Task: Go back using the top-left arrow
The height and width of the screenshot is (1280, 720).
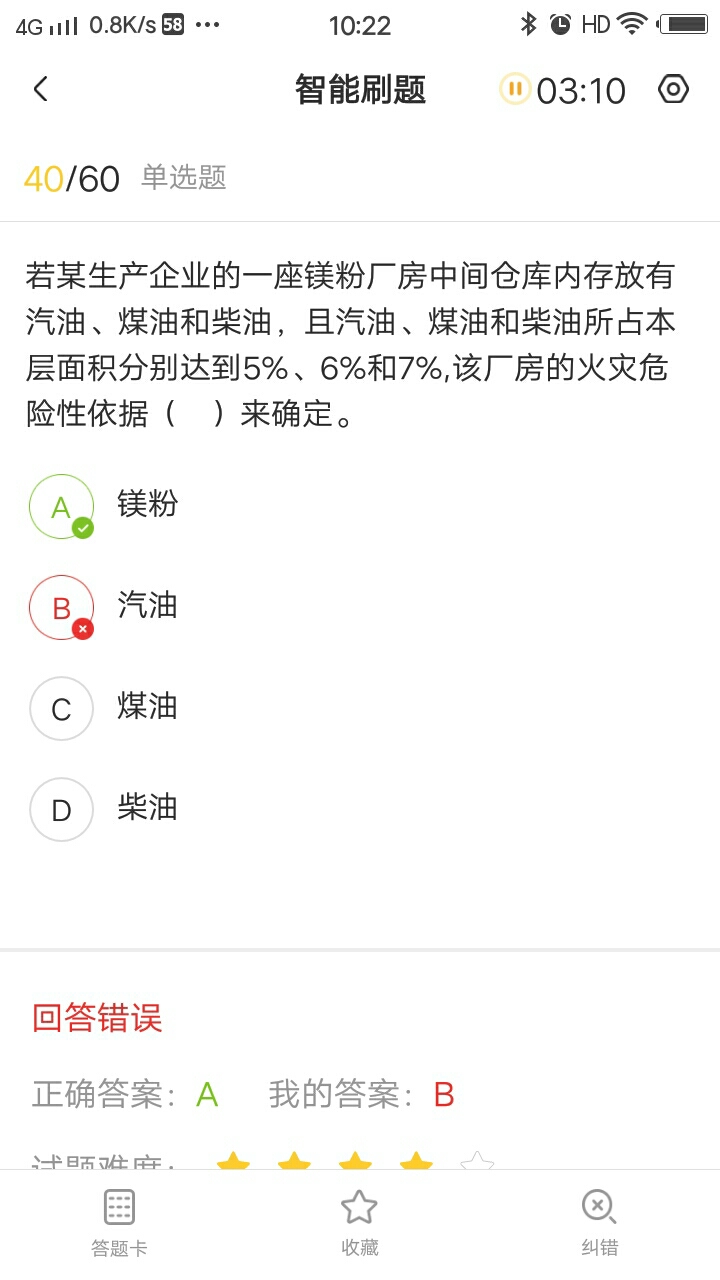Action: [40, 89]
